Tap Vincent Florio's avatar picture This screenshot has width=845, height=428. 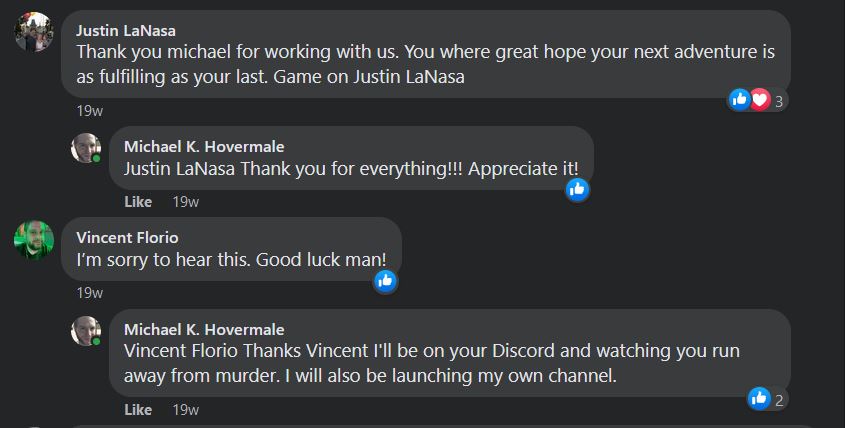pyautogui.click(x=34, y=239)
